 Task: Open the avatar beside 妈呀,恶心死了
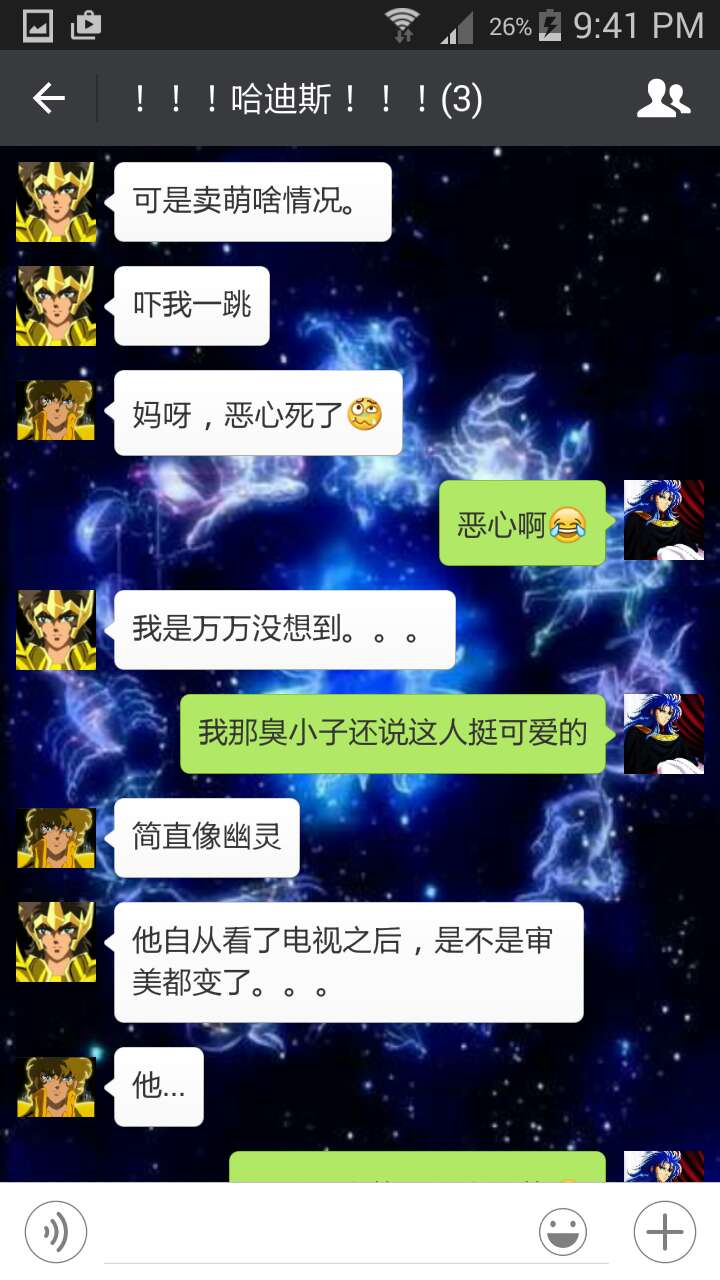[56, 410]
